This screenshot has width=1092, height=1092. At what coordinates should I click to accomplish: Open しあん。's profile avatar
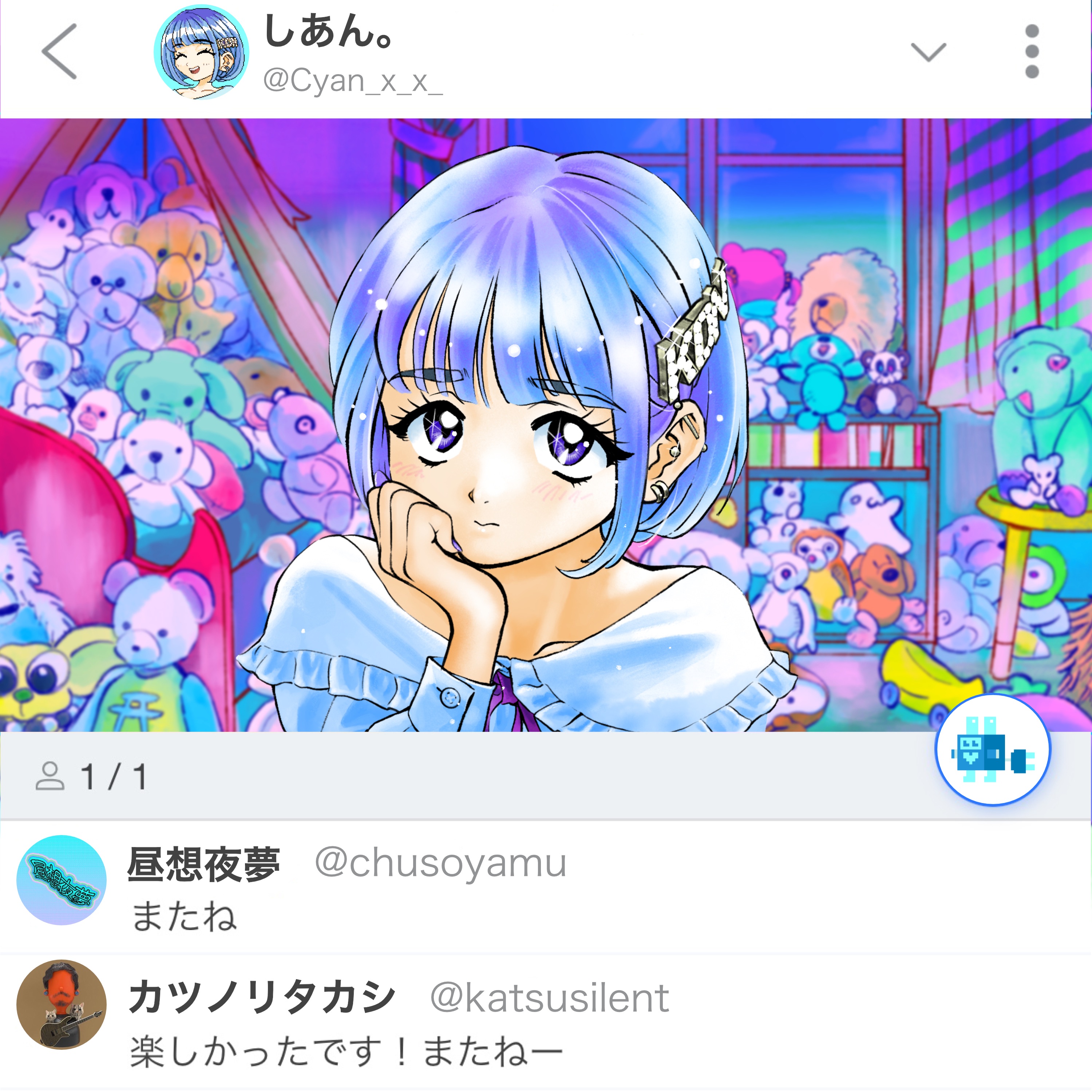click(x=202, y=52)
